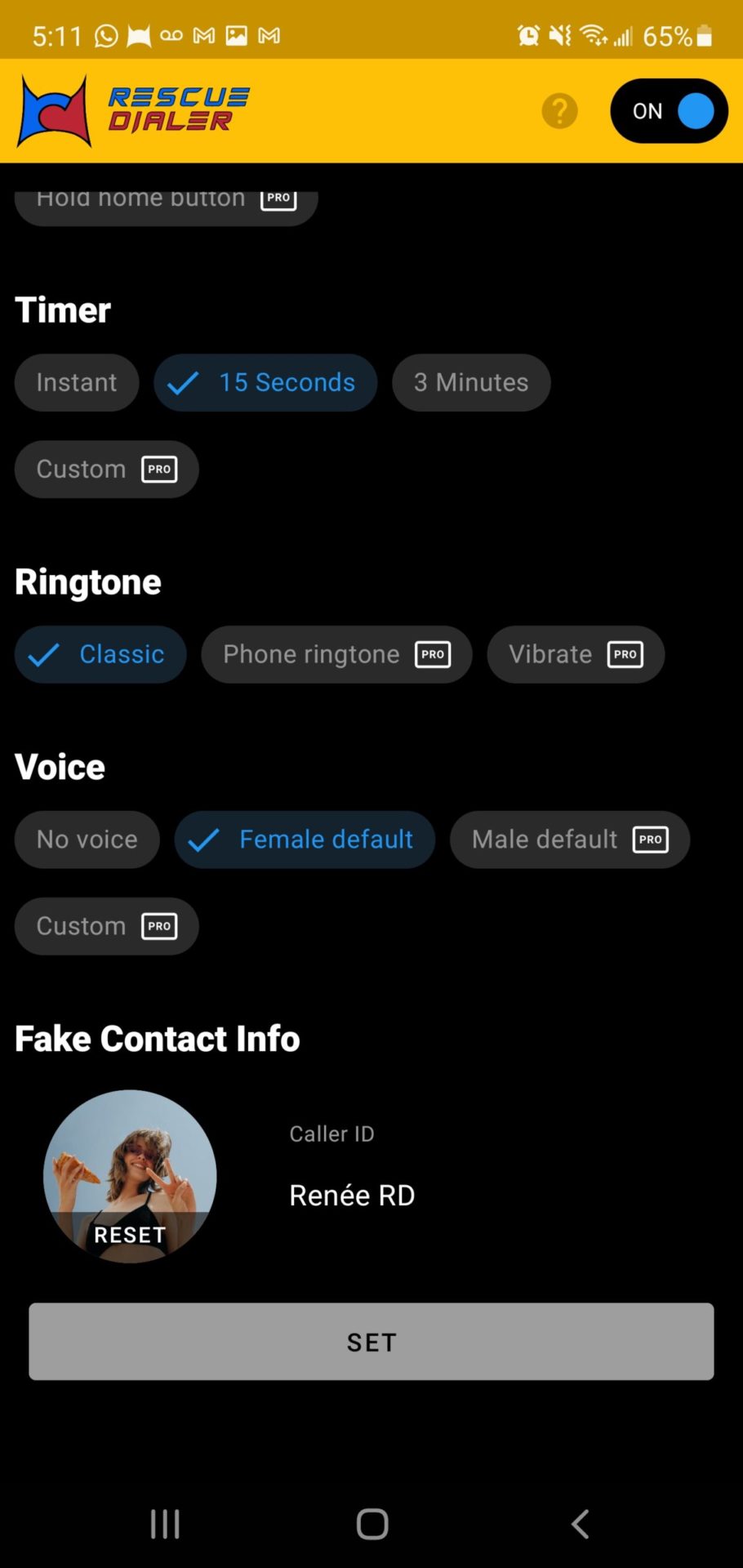Image resolution: width=743 pixels, height=1568 pixels.
Task: Choose Male default PRO voice
Action: pos(569,840)
